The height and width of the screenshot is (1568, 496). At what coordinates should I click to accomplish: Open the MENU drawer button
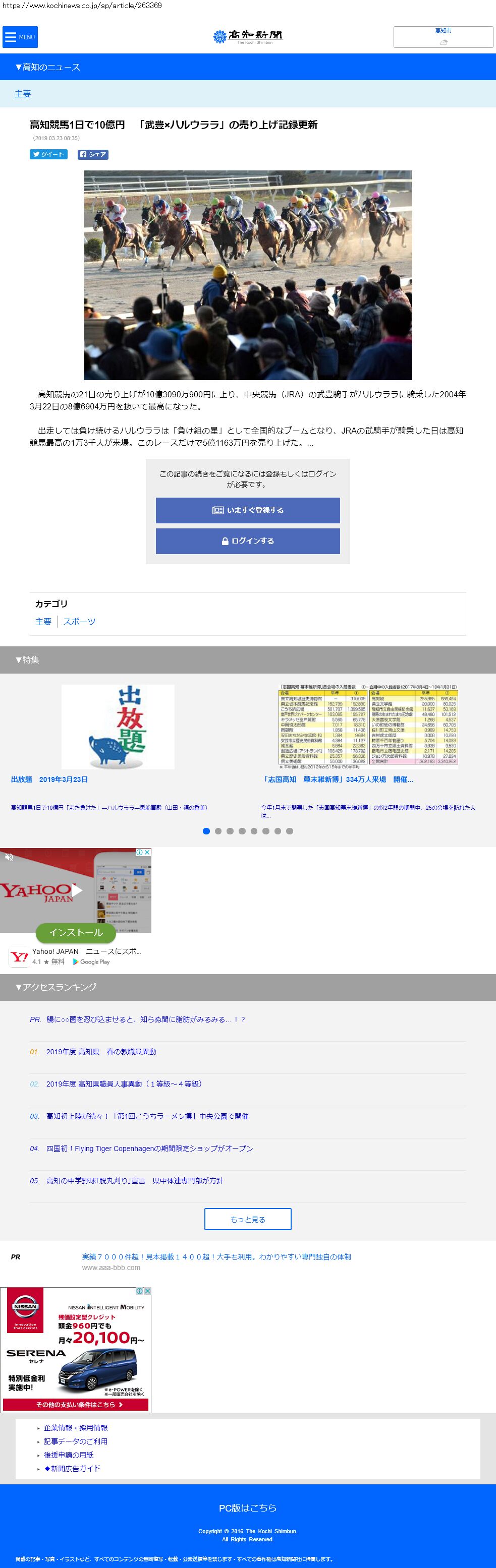pos(20,37)
